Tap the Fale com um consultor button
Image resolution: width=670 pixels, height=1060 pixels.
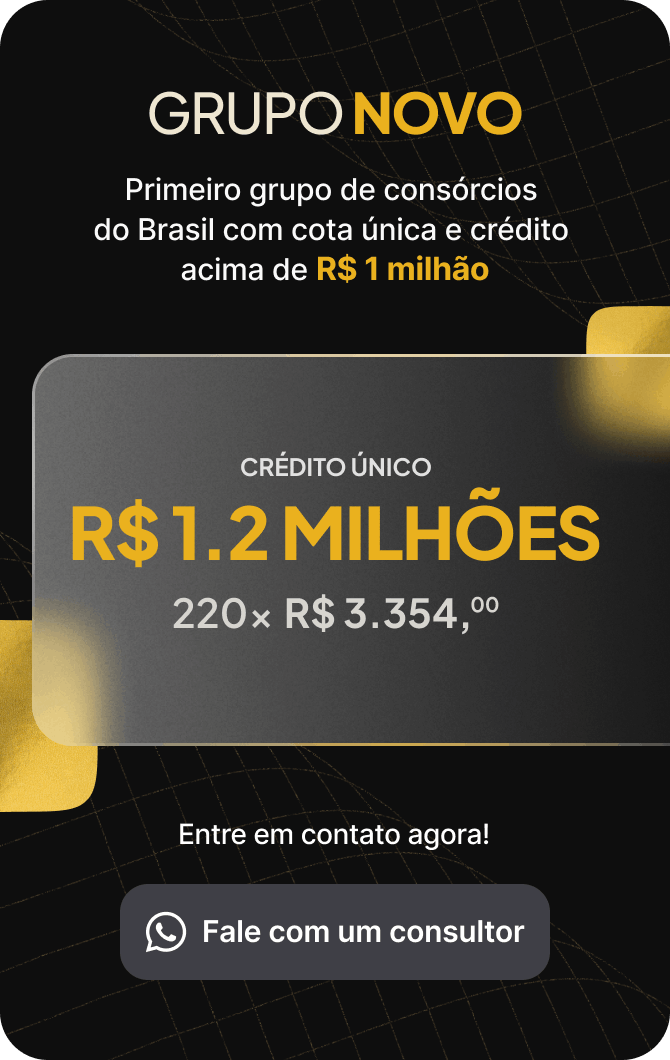pos(335,932)
